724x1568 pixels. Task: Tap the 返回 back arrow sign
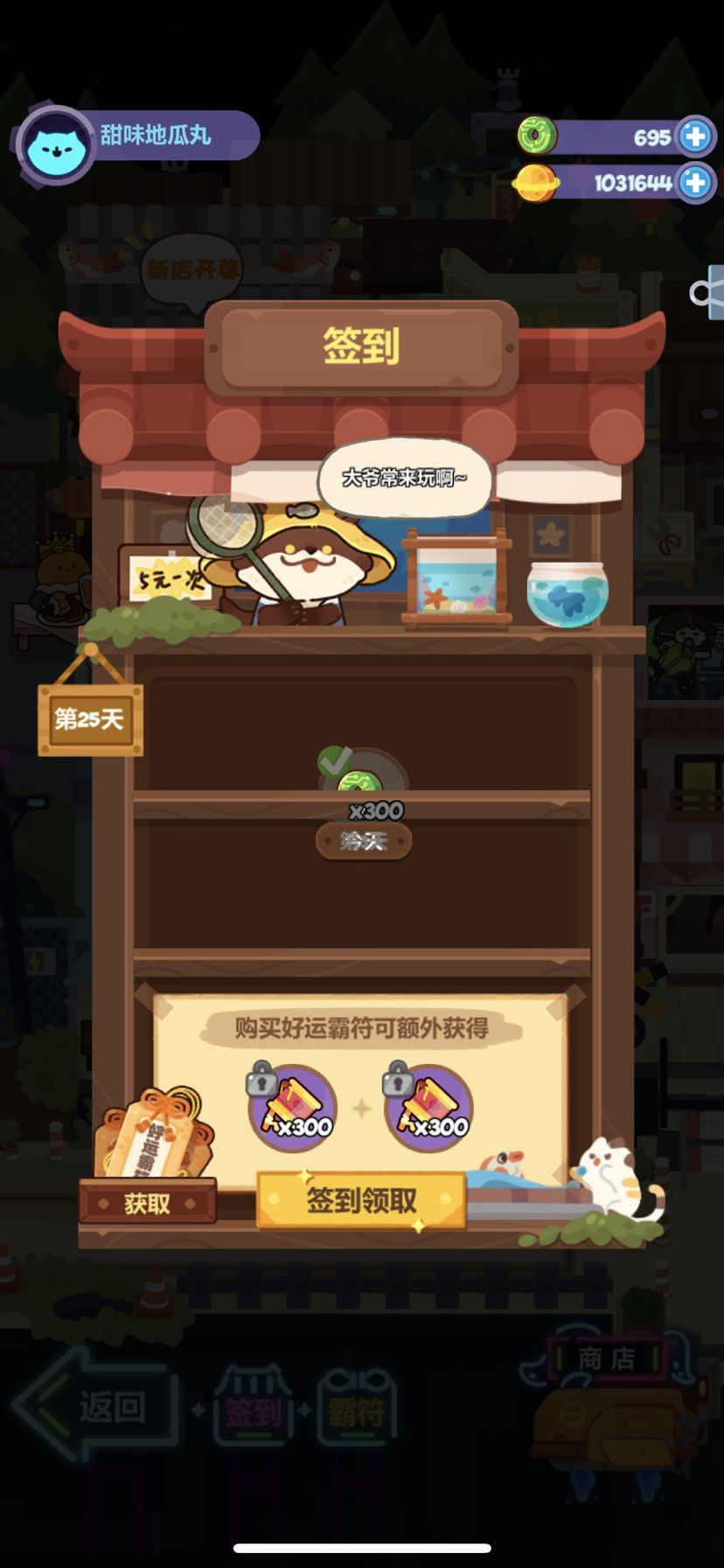(96, 1406)
